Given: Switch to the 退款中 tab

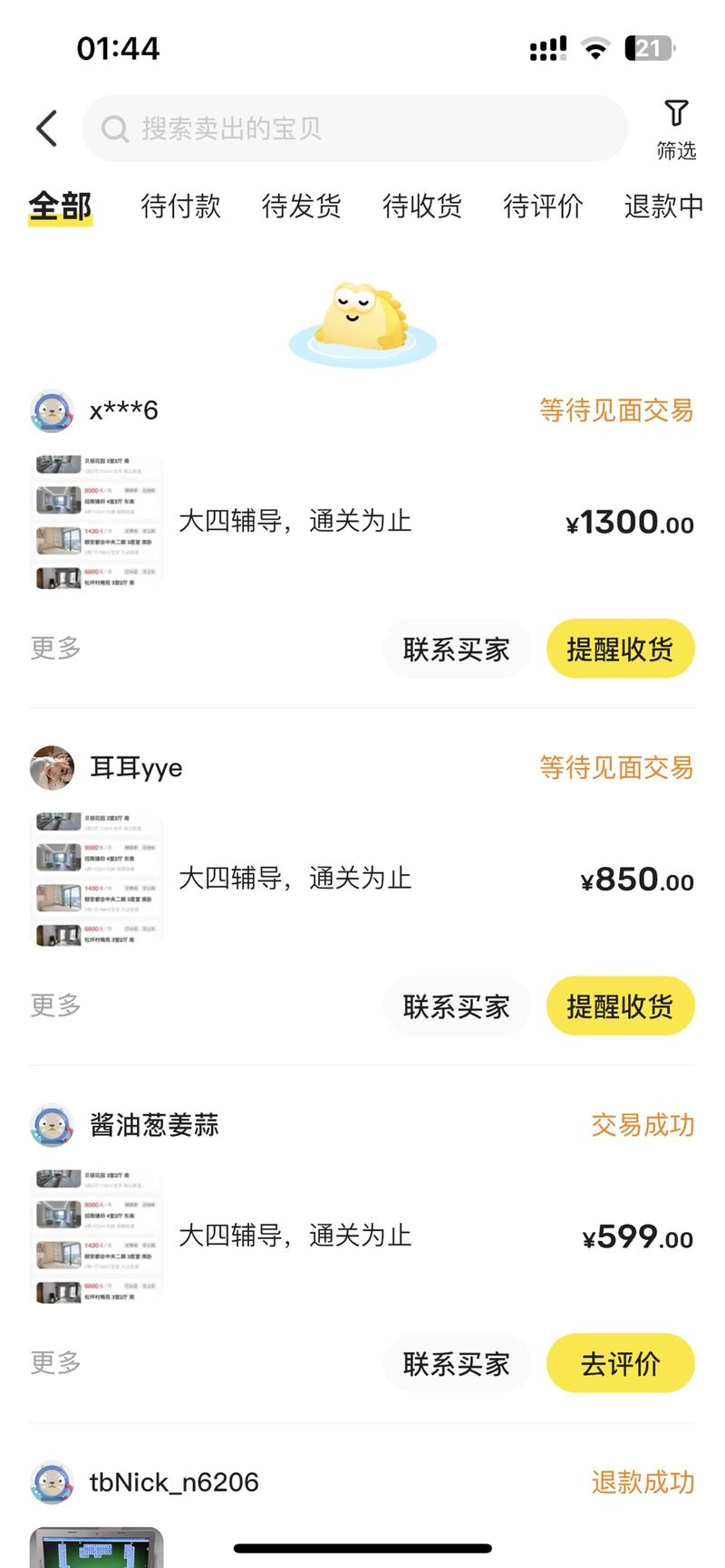Looking at the screenshot, I should [x=663, y=207].
